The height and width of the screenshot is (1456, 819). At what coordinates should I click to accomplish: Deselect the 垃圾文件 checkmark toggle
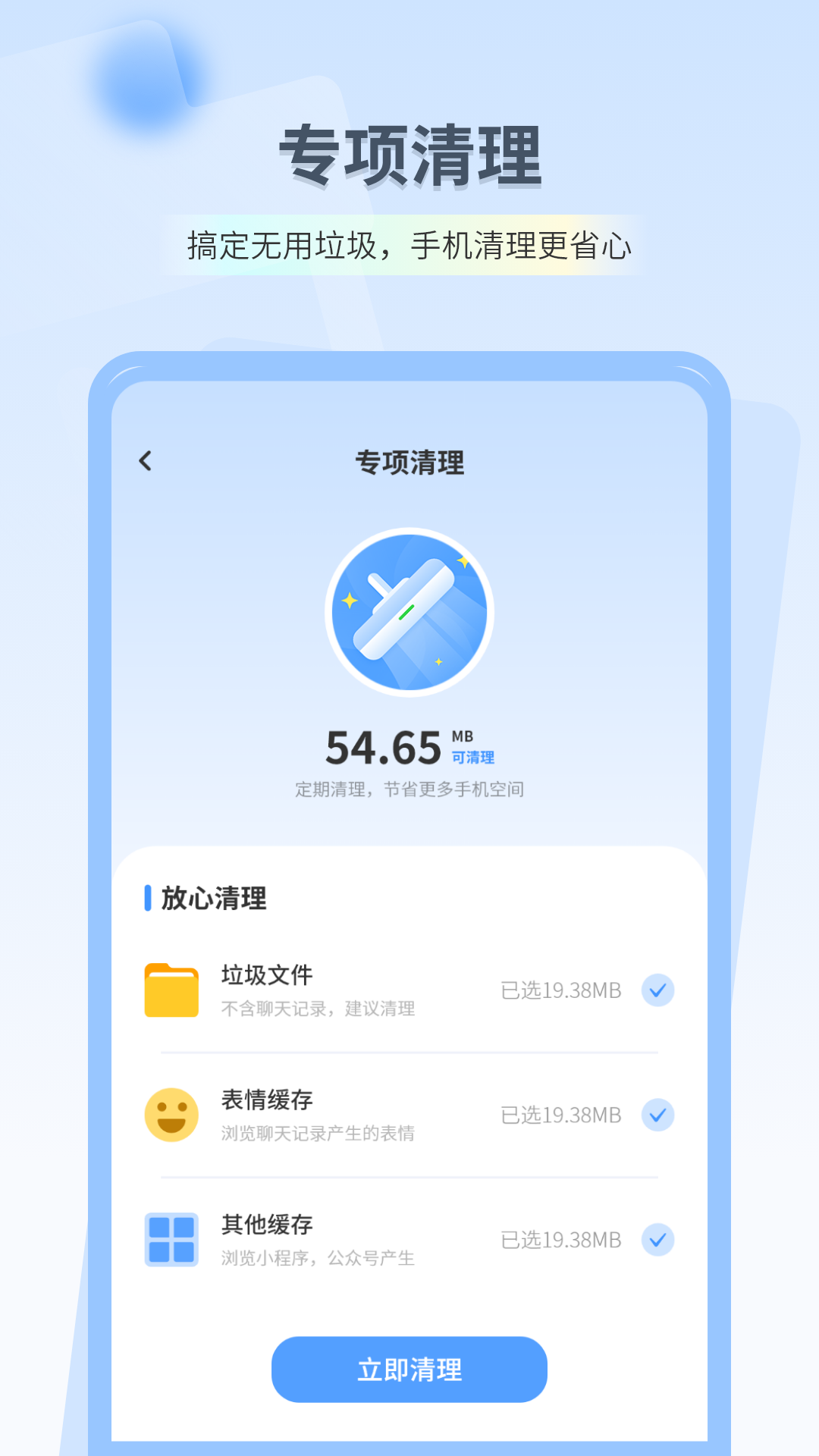click(657, 990)
